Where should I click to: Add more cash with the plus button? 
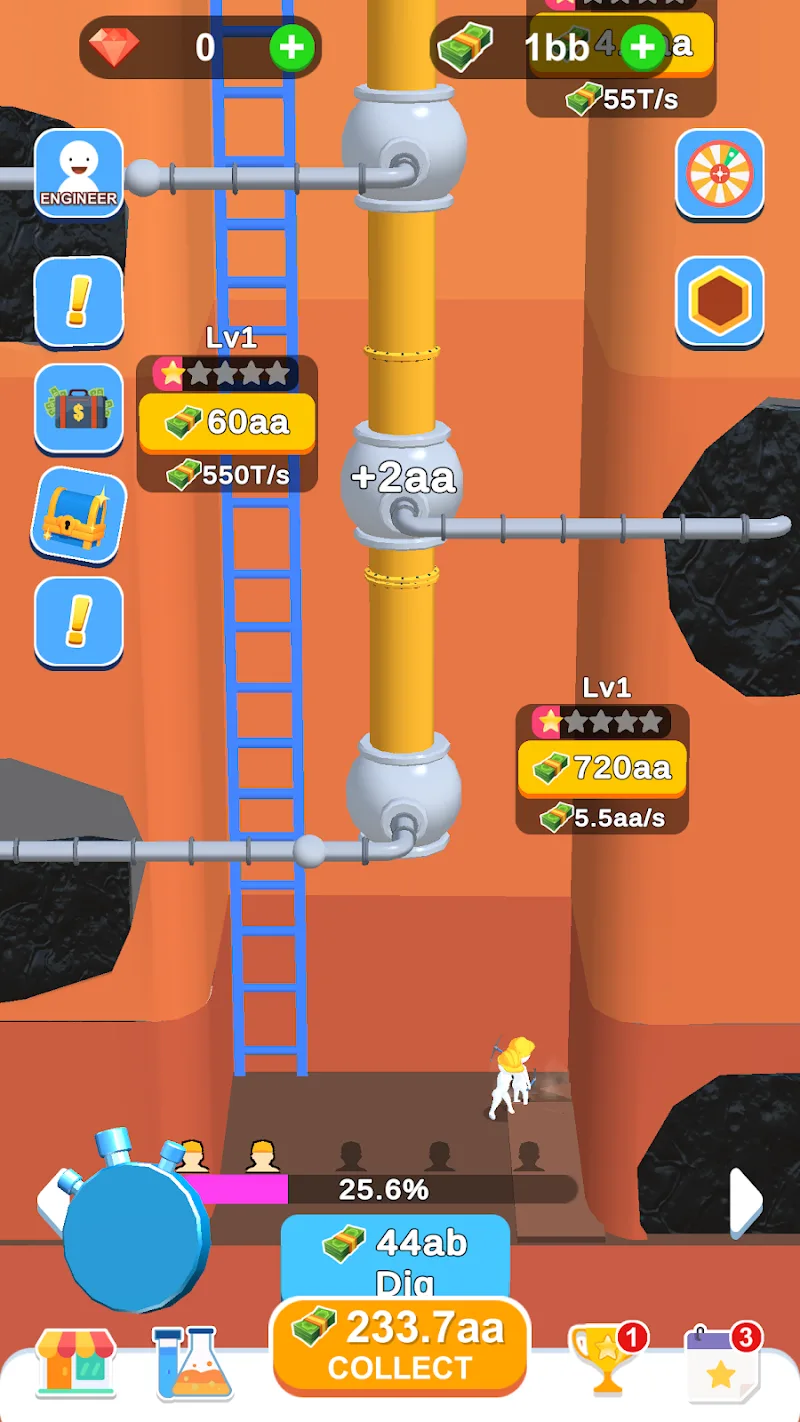pos(642,47)
